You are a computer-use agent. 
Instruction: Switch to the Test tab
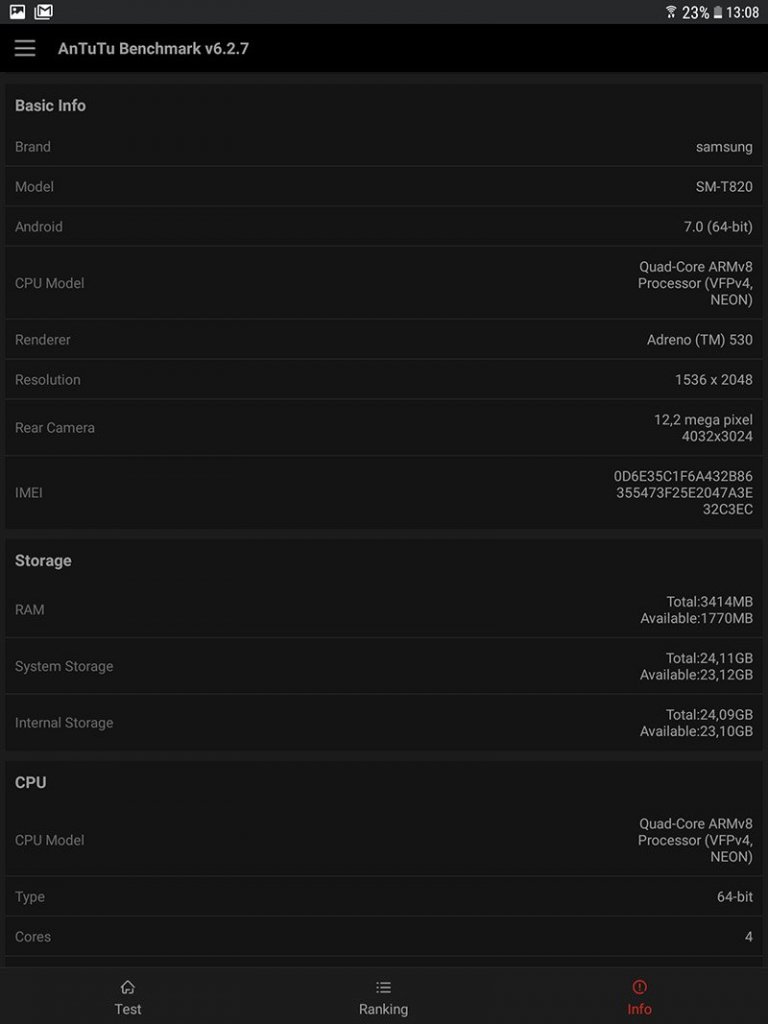coord(128,997)
